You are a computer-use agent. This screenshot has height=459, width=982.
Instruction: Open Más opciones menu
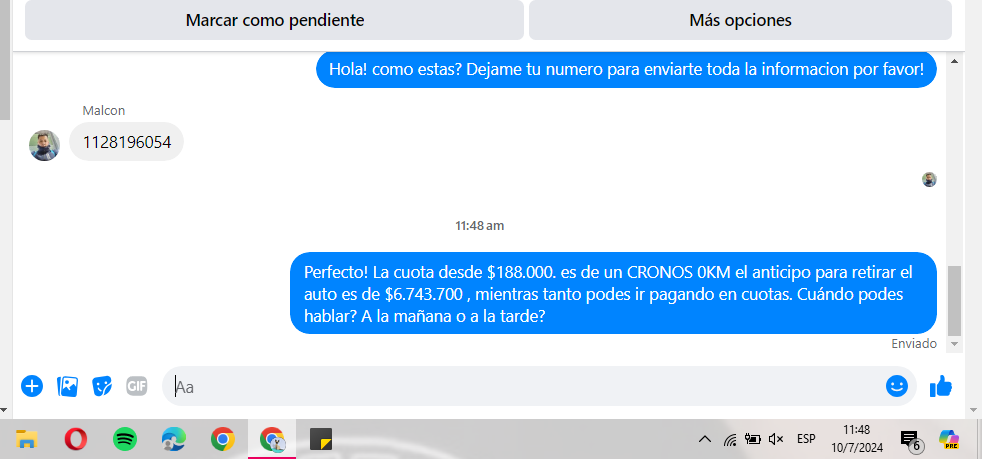[x=740, y=20]
